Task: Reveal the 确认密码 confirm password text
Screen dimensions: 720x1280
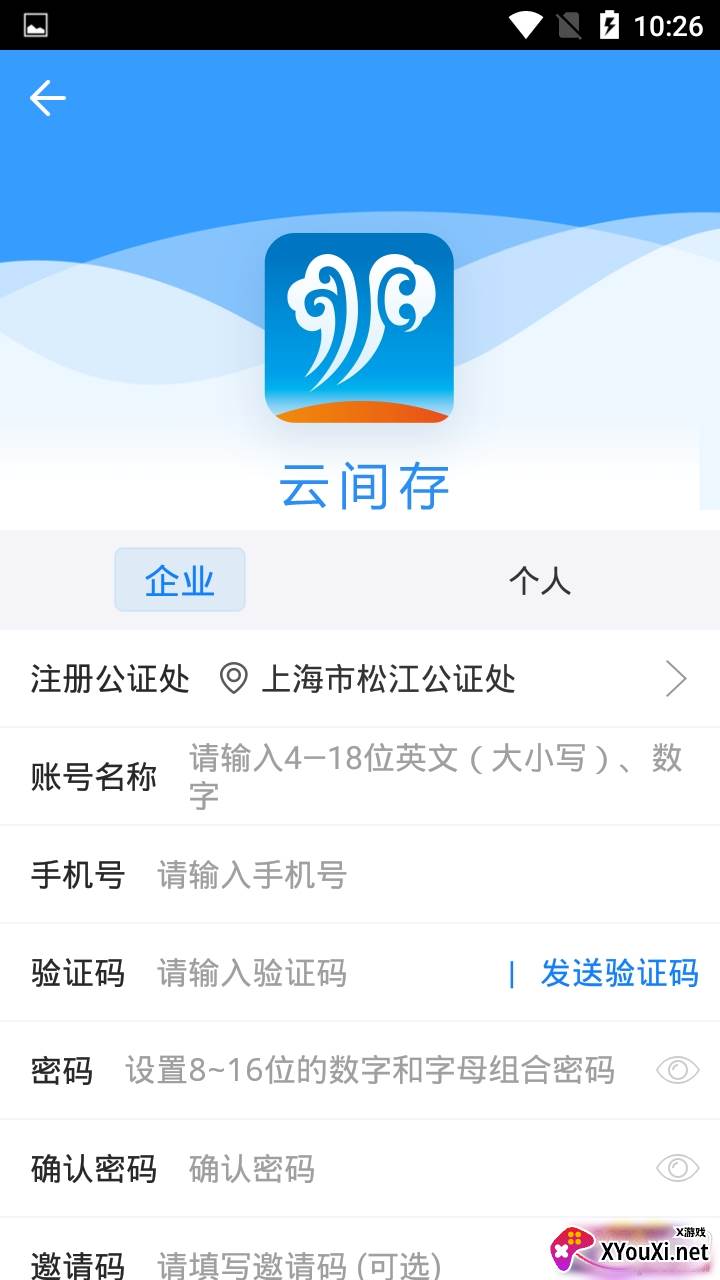Action: 677,1168
